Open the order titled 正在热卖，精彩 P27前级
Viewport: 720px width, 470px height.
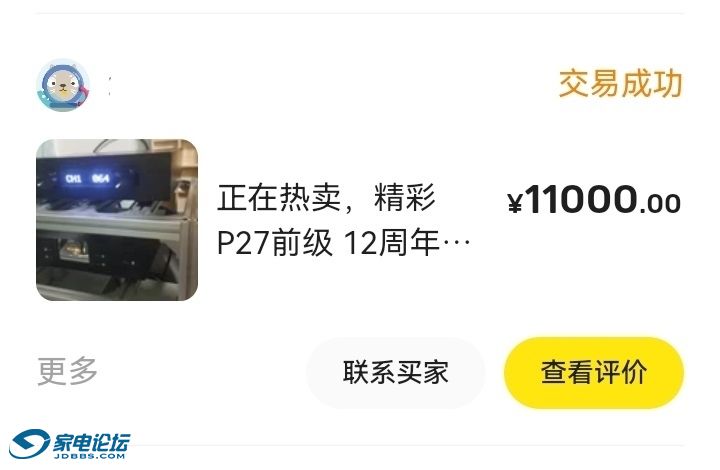(x=343, y=220)
